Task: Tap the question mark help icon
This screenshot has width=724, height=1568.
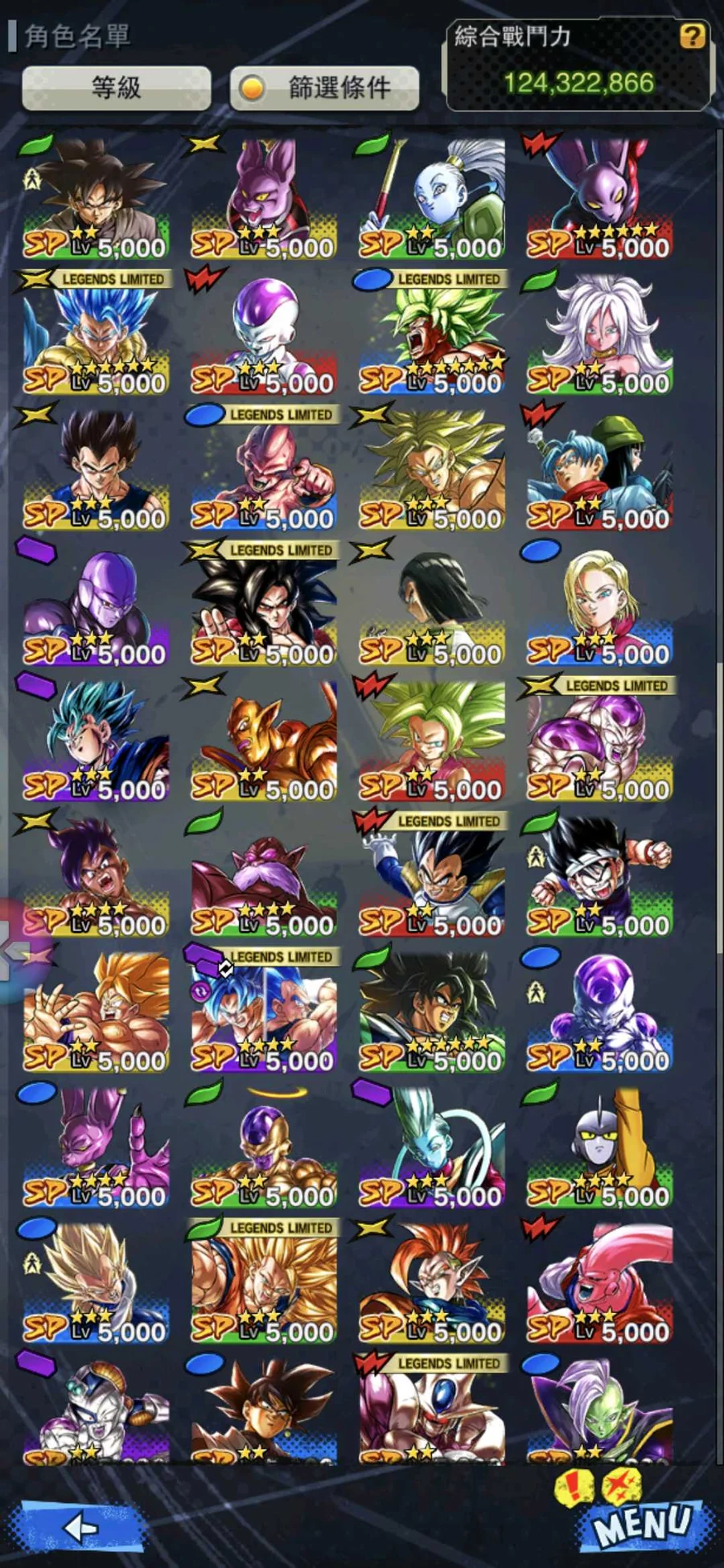Action: click(692, 36)
